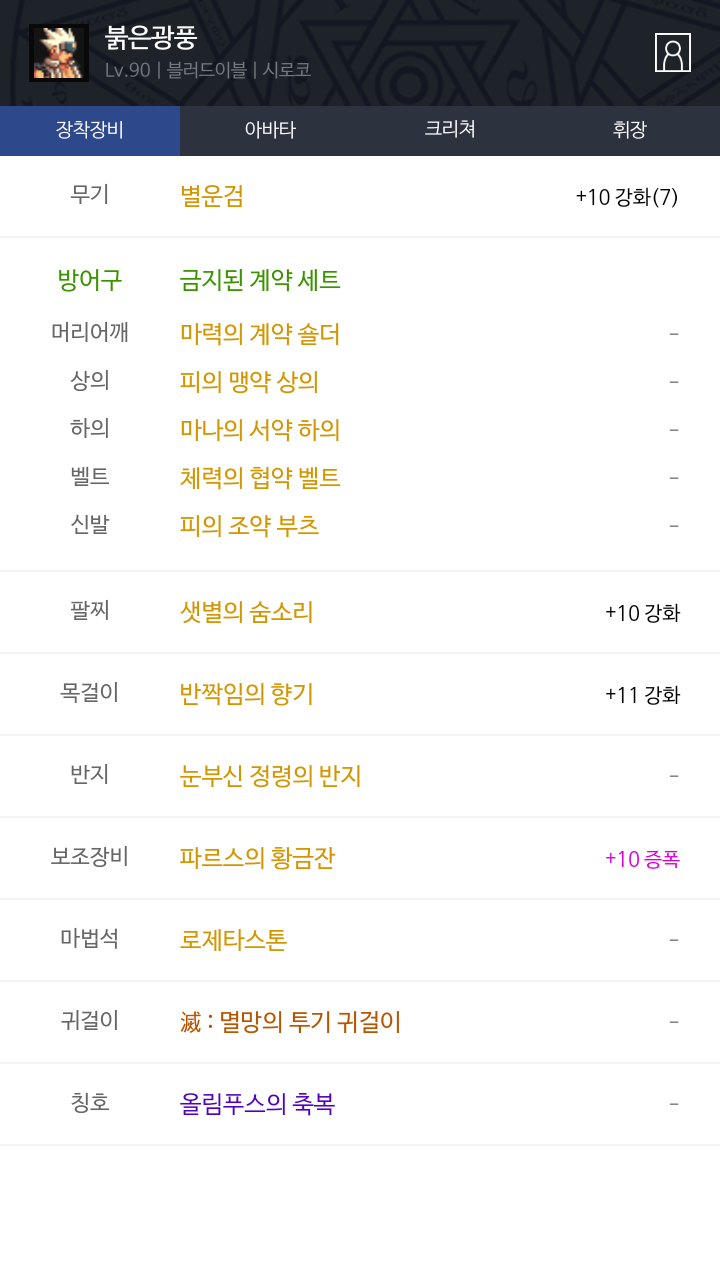The width and height of the screenshot is (720, 1280).
Task: Switch to the 크리쳐 tab
Action: pyautogui.click(x=450, y=130)
